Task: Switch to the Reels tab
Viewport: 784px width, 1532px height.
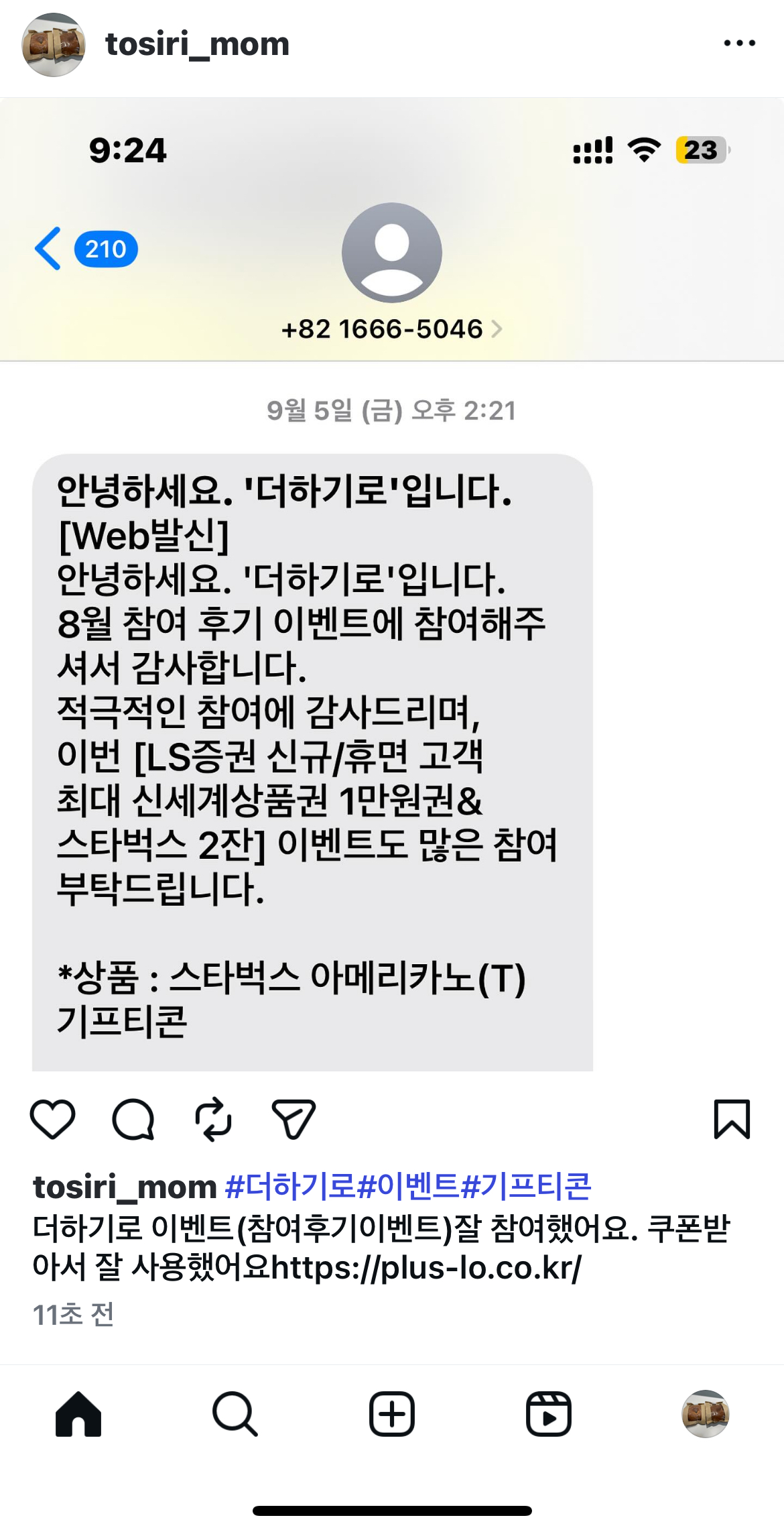Action: pyautogui.click(x=548, y=1413)
